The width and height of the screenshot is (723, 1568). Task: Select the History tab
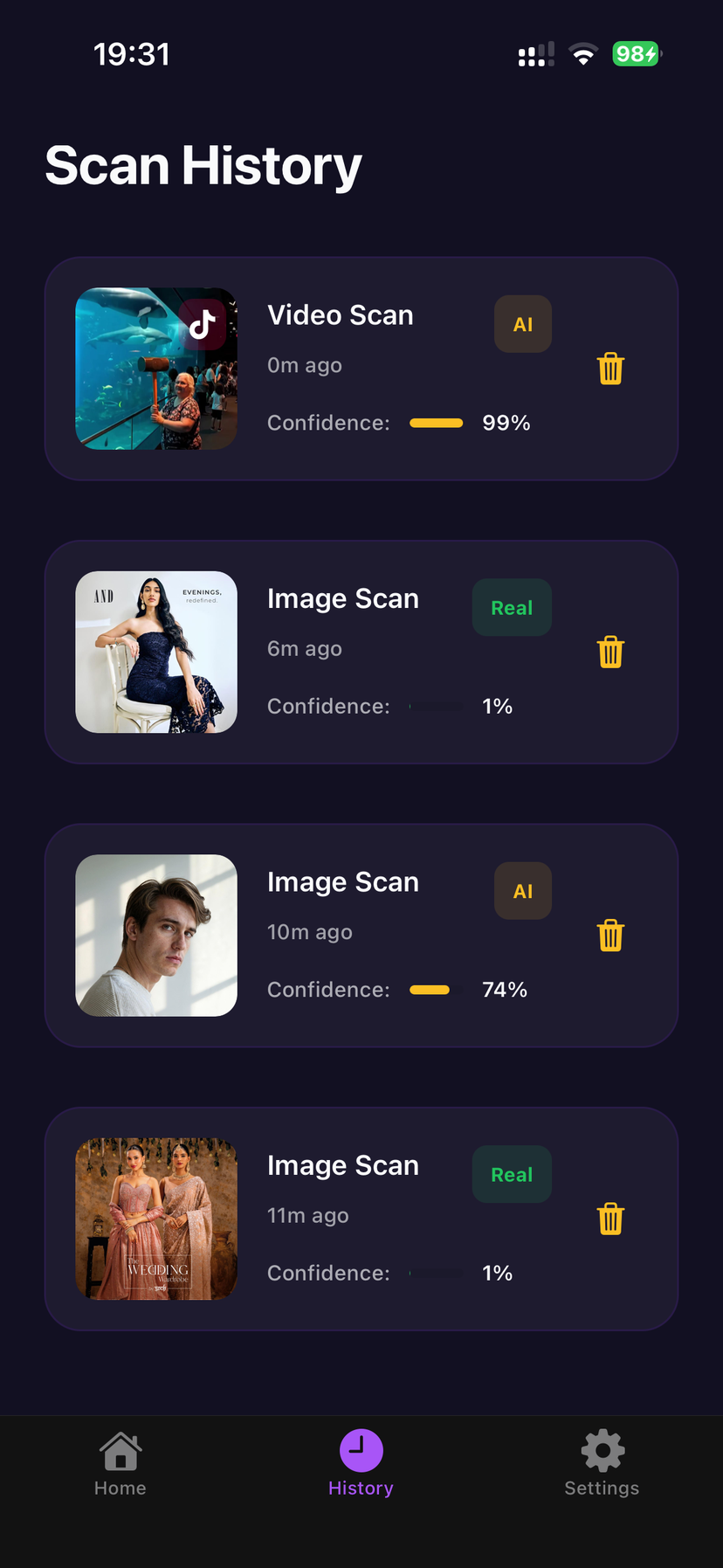click(x=361, y=1464)
